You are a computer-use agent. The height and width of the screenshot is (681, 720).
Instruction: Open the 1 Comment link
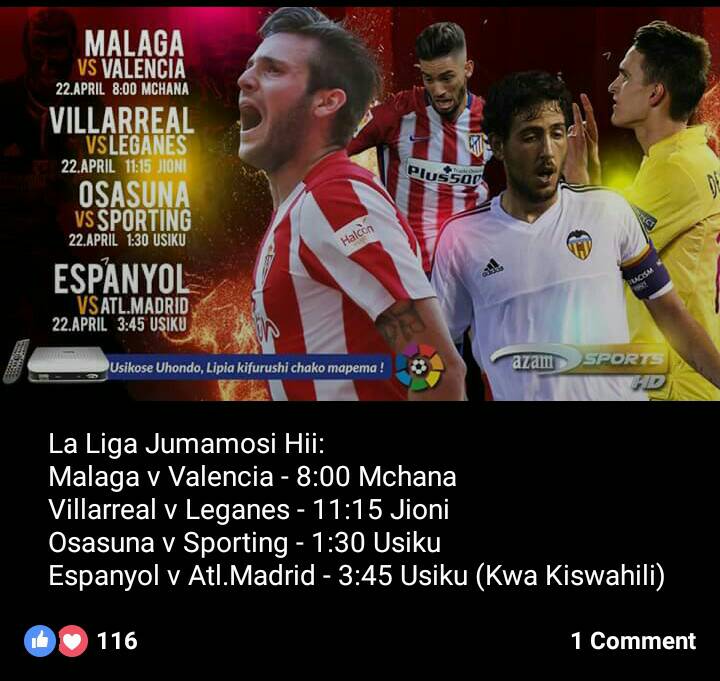(633, 641)
